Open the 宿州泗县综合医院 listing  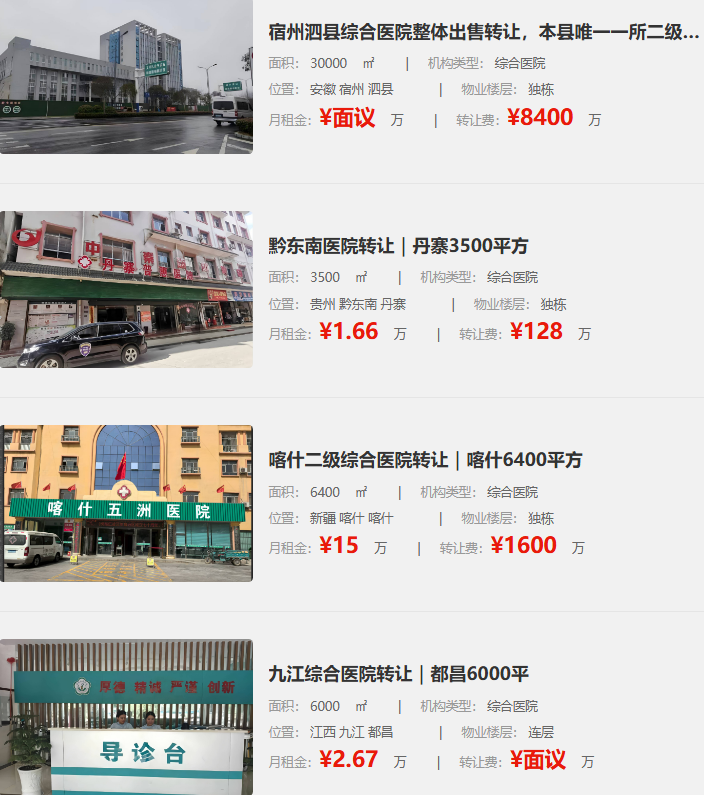tap(483, 32)
